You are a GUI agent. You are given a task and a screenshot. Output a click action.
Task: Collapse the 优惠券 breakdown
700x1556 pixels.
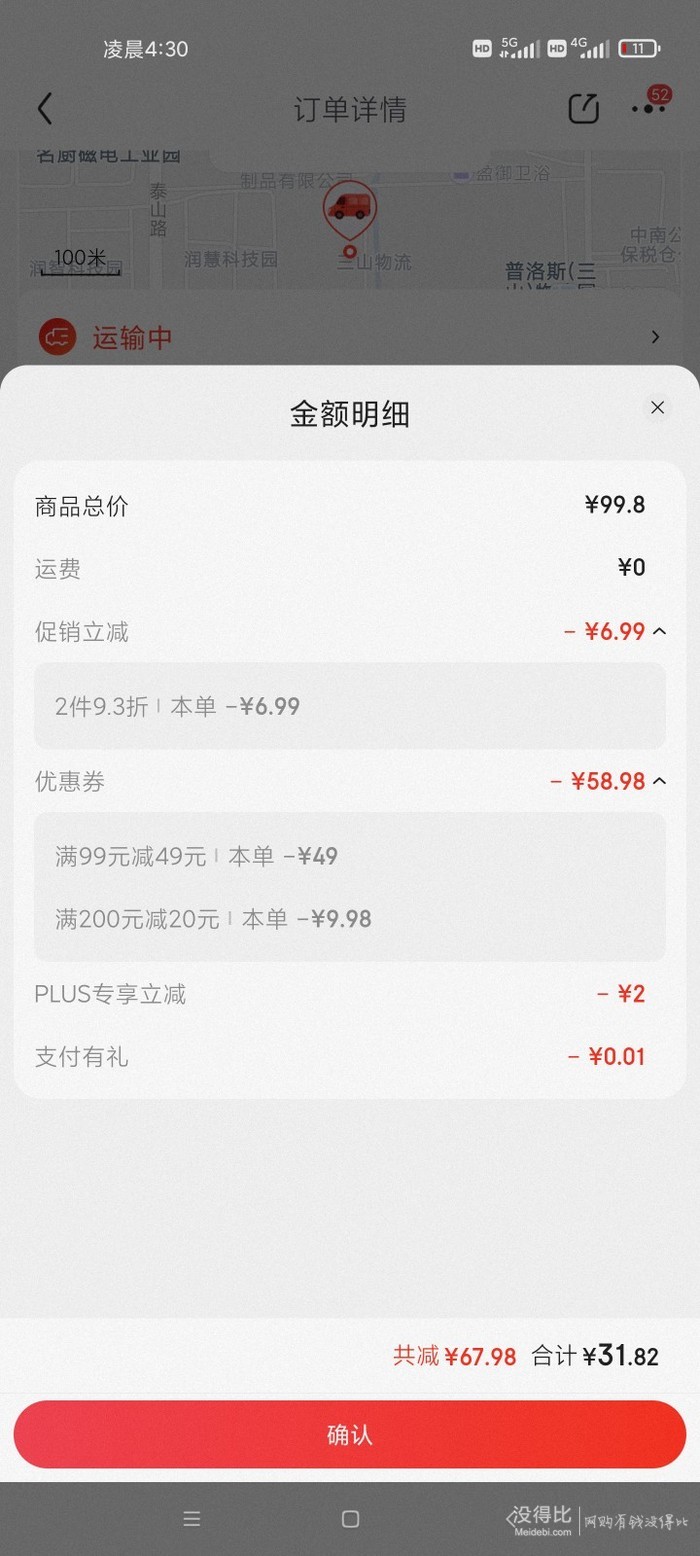pos(659,781)
